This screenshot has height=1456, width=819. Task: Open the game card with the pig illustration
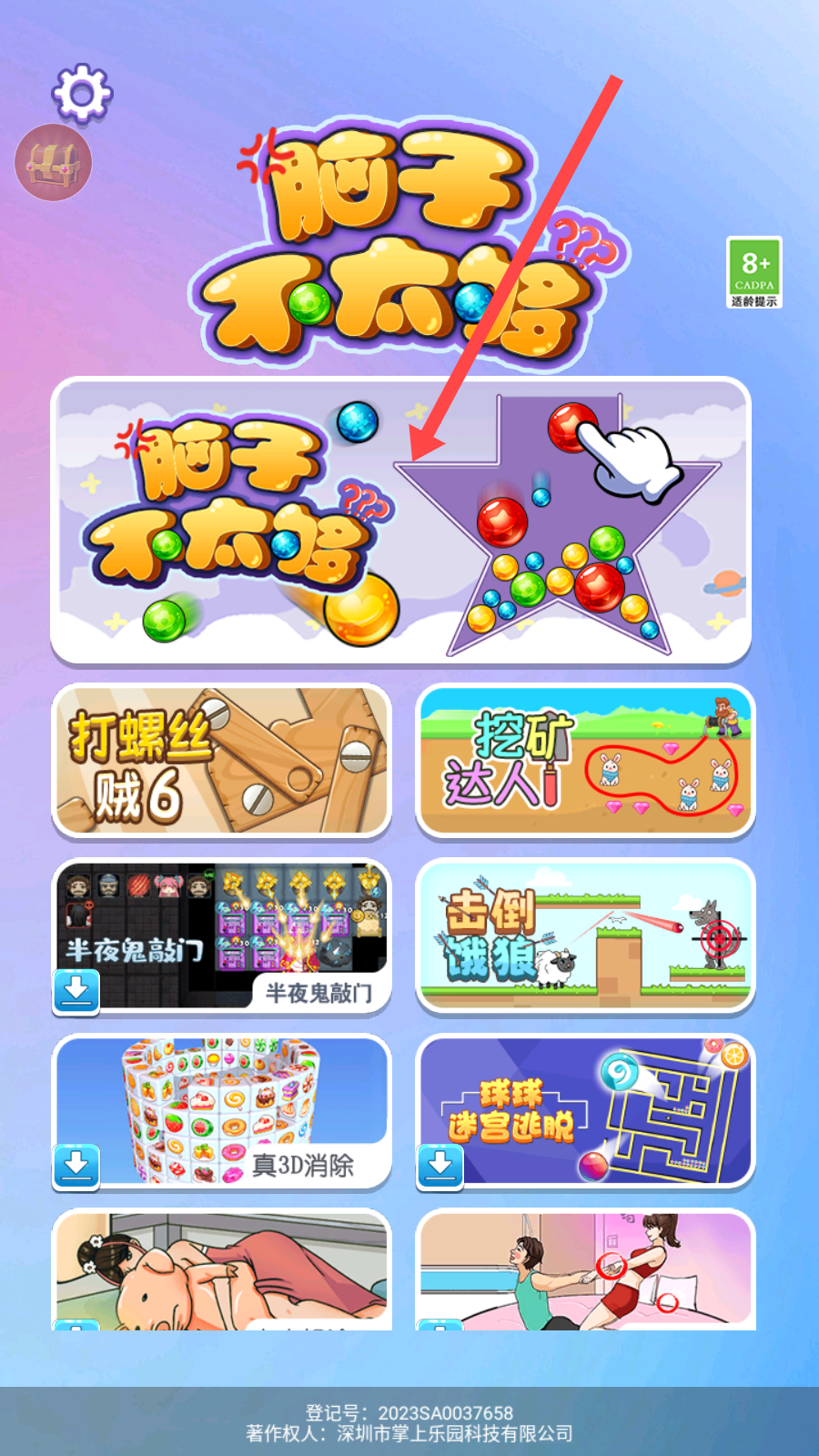(x=221, y=1269)
